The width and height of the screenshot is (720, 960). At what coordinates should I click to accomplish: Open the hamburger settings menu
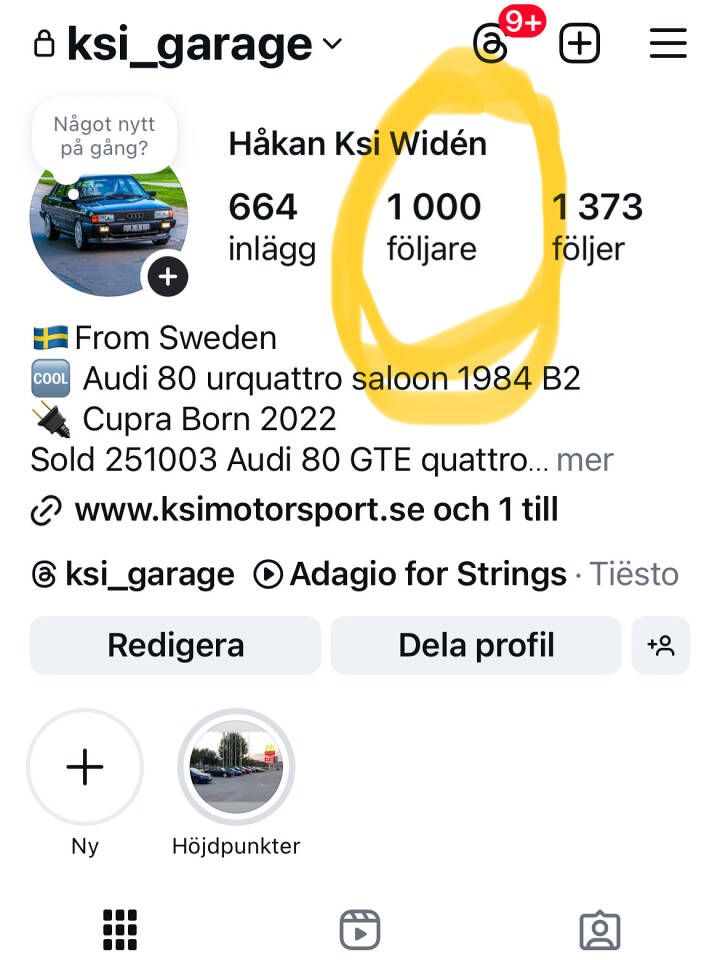[x=668, y=44]
